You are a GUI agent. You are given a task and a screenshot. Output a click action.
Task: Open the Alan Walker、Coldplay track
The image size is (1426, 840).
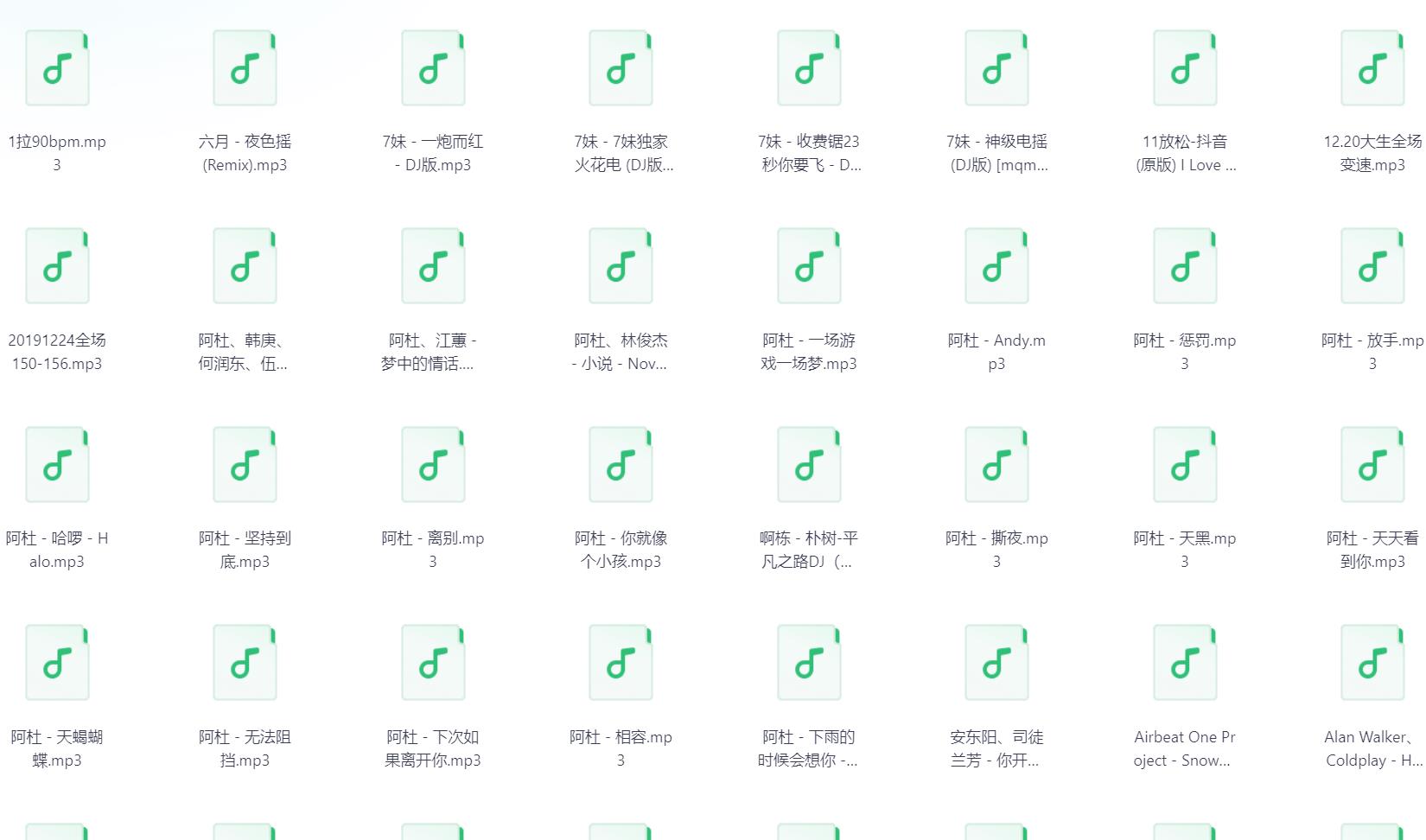1372,664
